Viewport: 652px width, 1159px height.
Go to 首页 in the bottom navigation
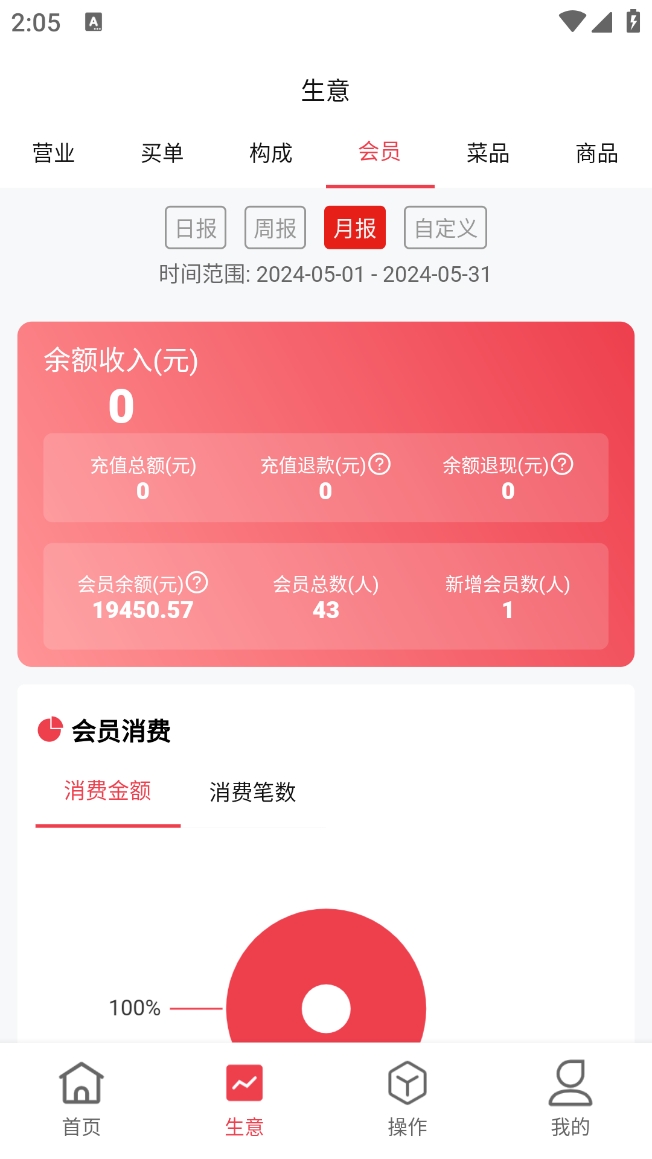coord(82,1099)
